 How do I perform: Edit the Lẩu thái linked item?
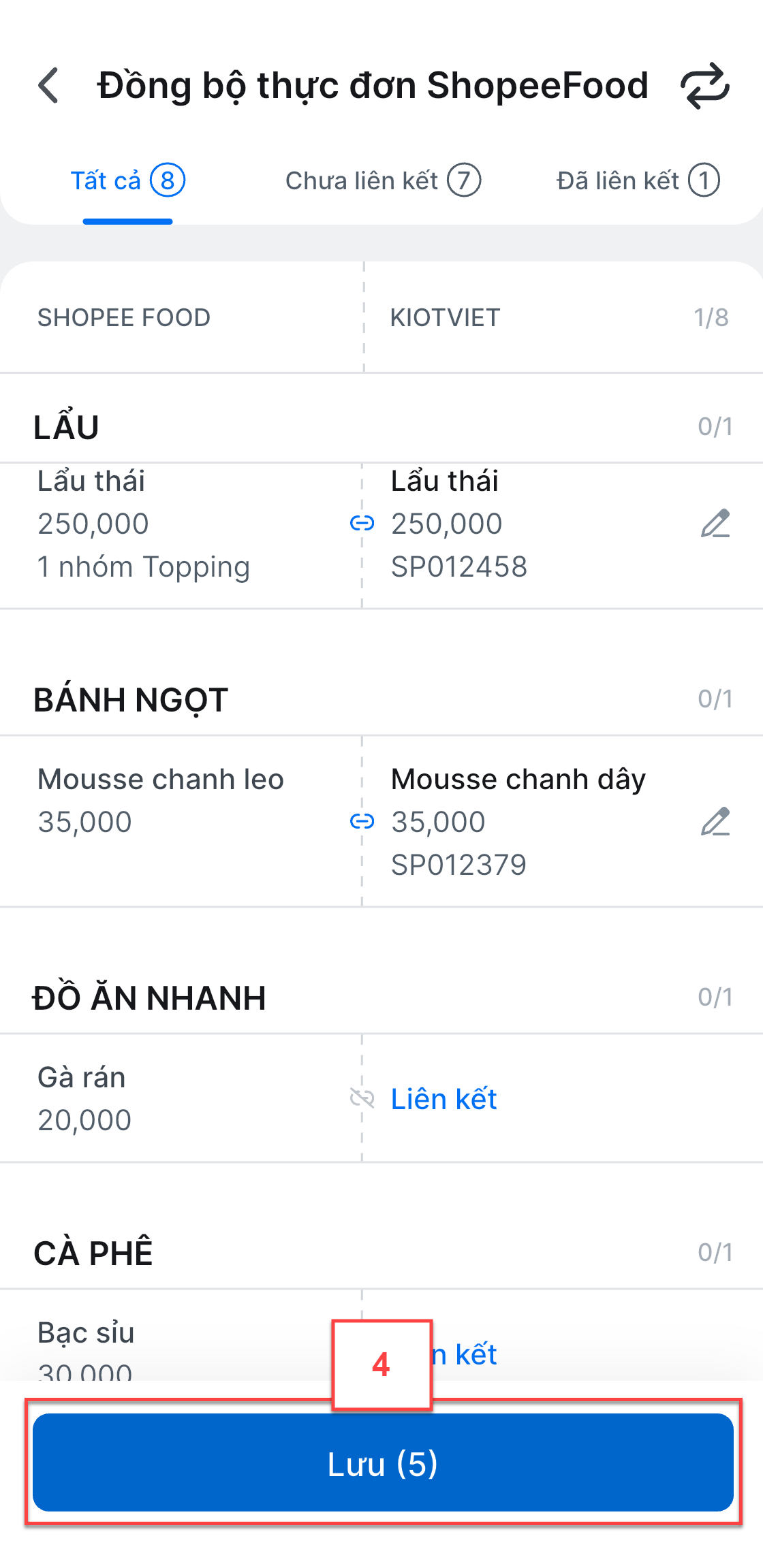click(715, 524)
